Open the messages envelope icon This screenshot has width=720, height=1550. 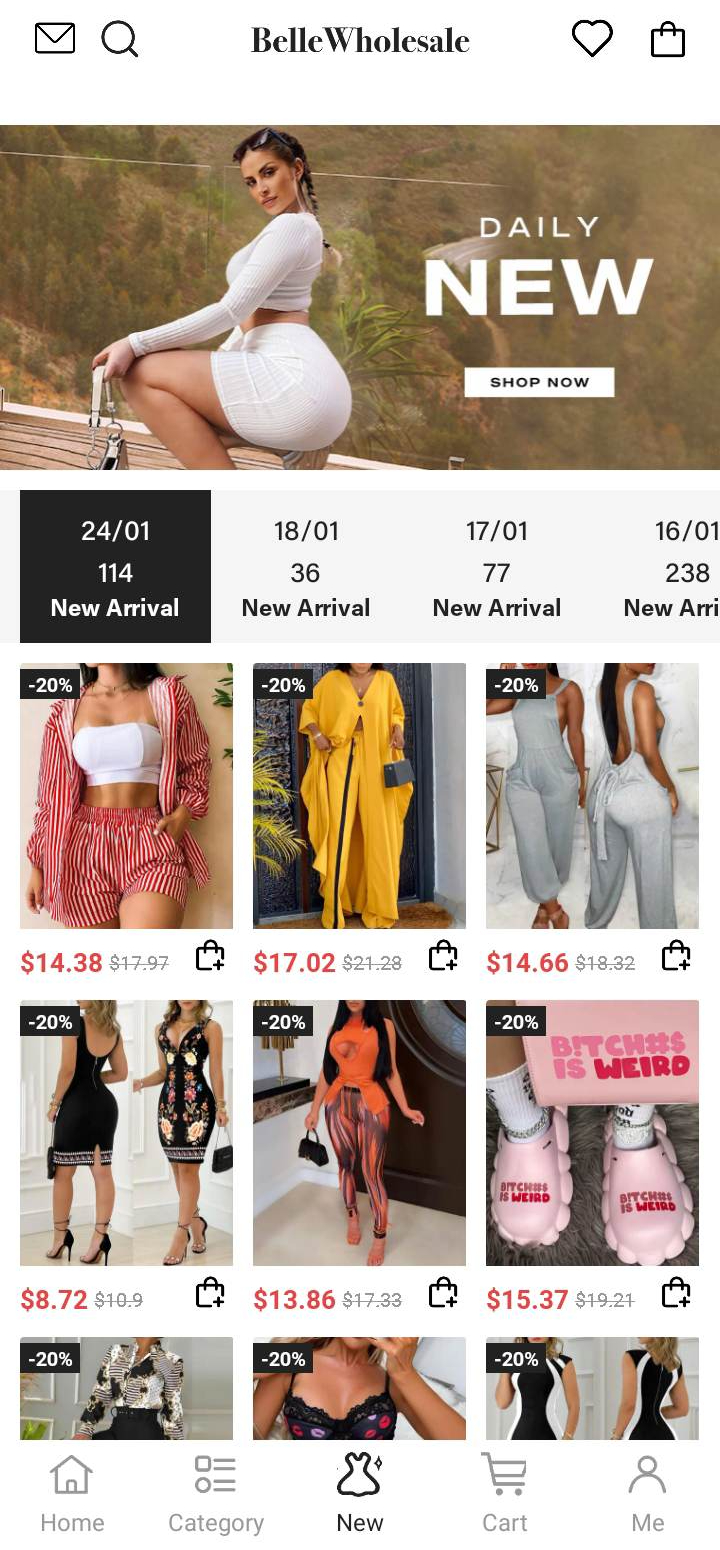[55, 40]
